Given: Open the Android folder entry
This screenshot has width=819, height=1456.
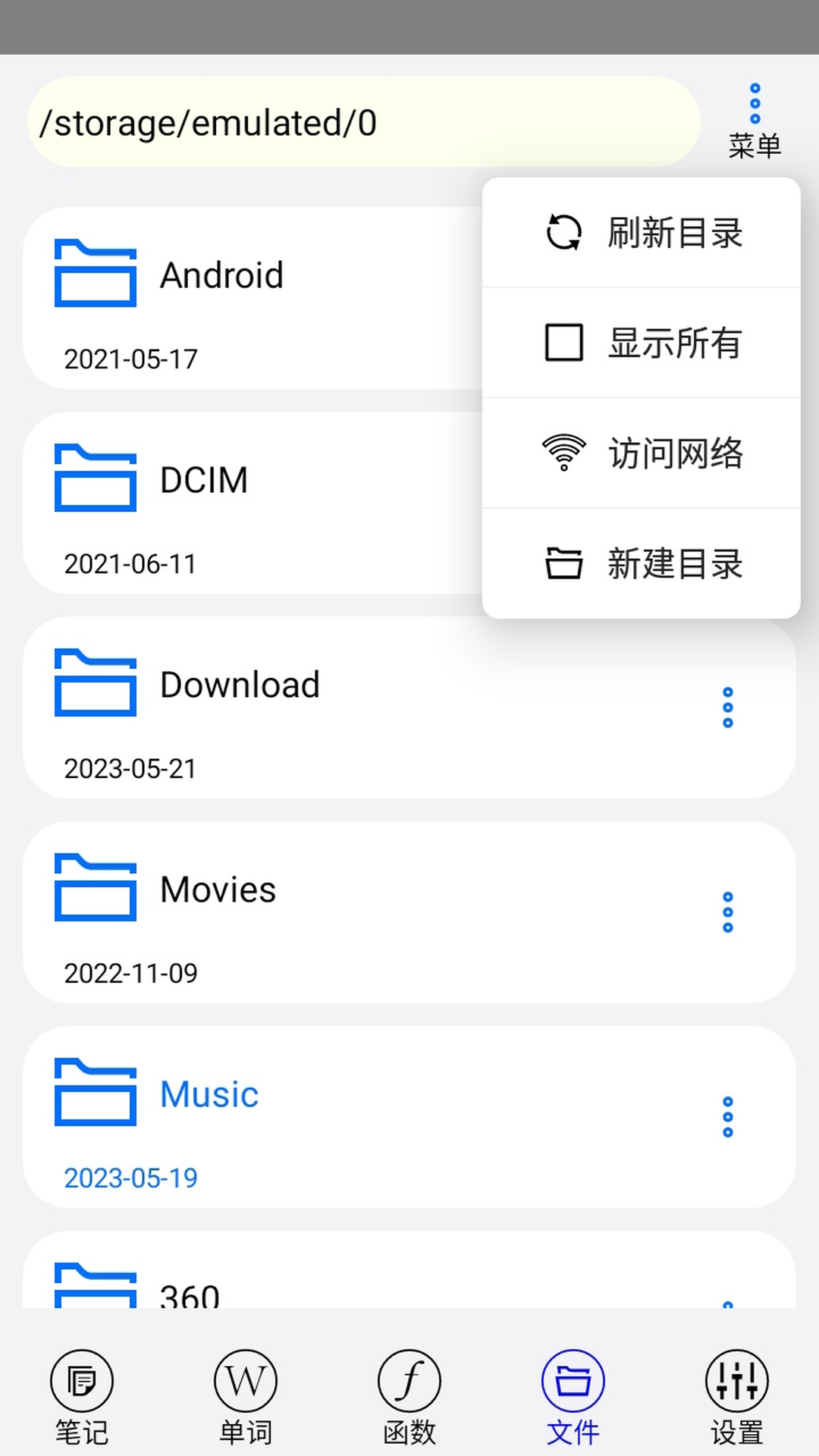Looking at the screenshot, I should (221, 275).
